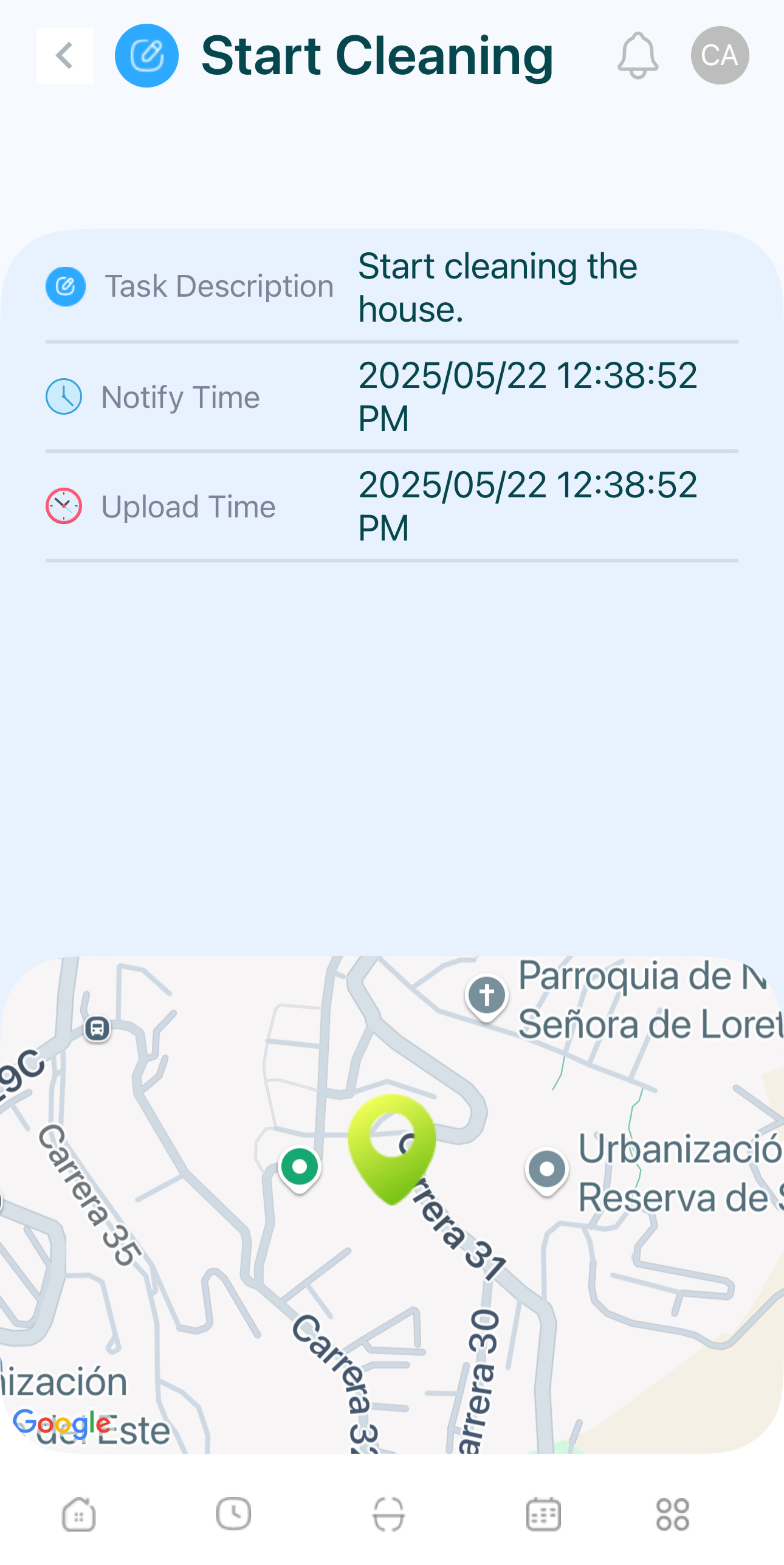The height and width of the screenshot is (1565, 784).
Task: Go back using the arrow
Action: (64, 56)
